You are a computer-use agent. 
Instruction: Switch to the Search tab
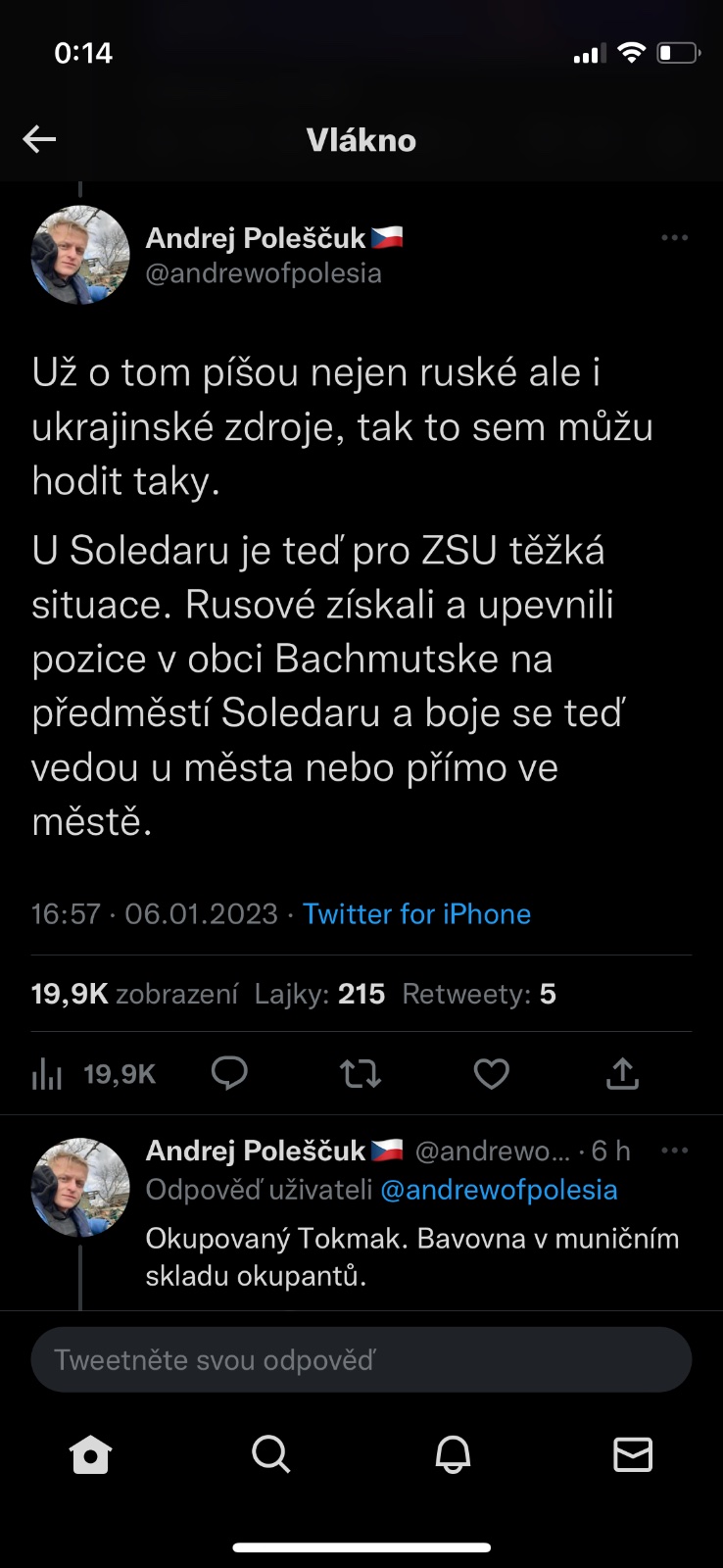(x=271, y=1455)
